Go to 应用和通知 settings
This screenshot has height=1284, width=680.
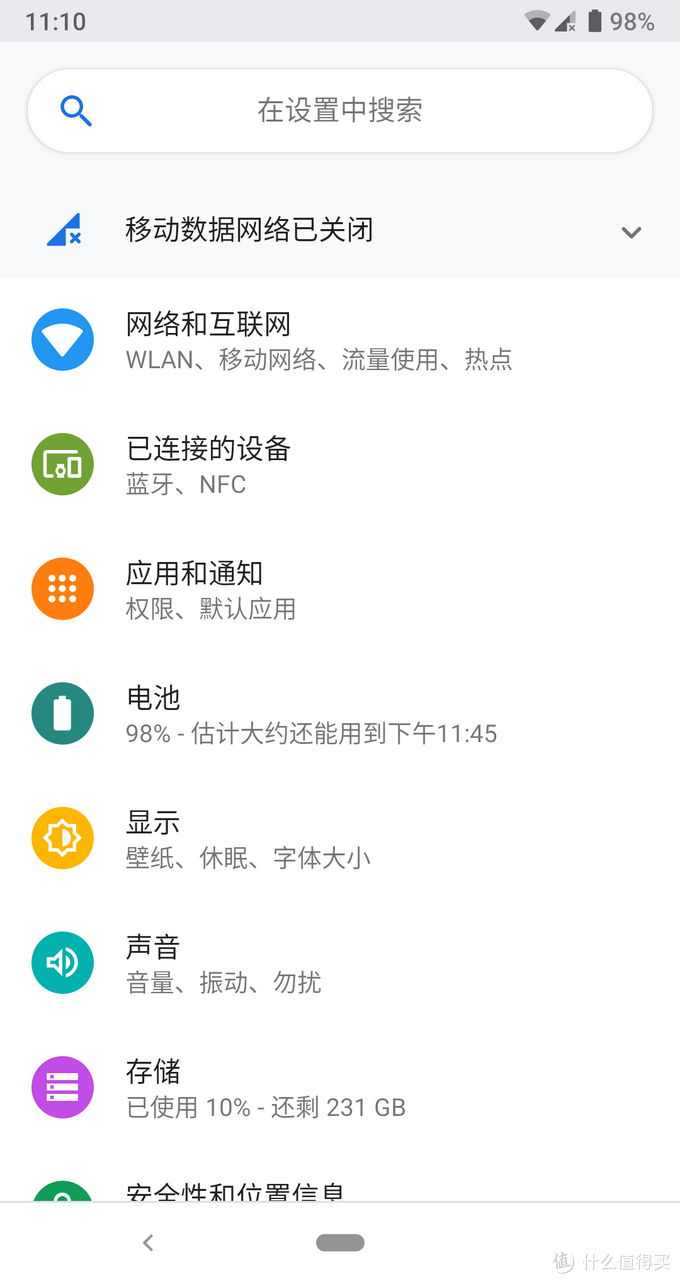click(x=195, y=590)
